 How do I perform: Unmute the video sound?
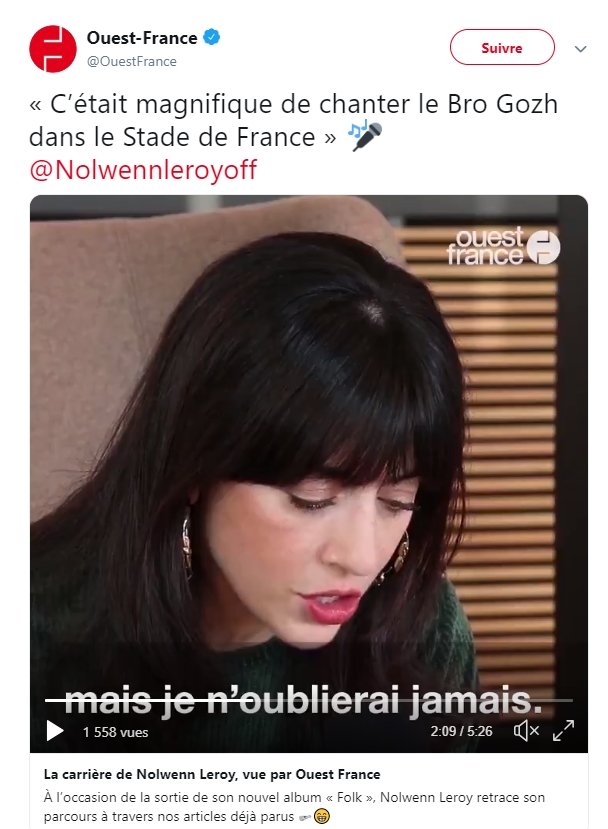point(526,731)
